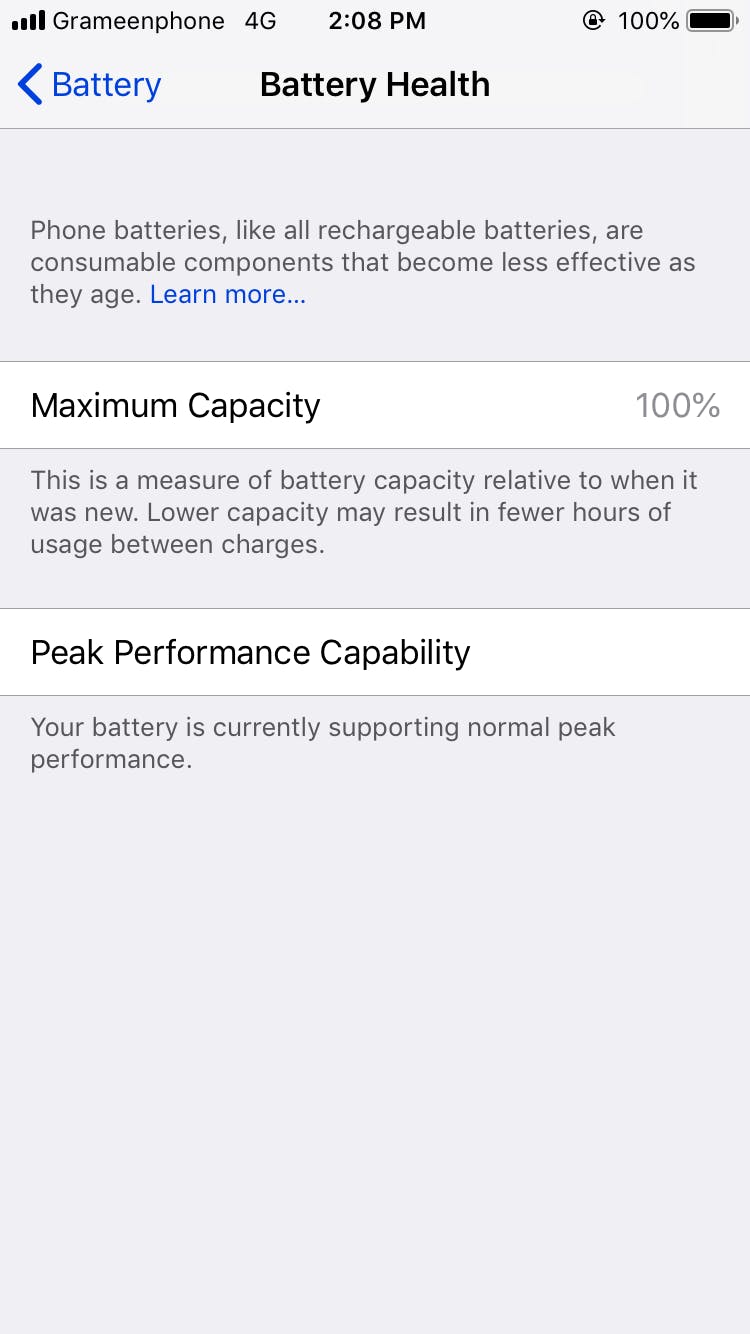
Task: Go back to the Battery settings
Action: (89, 85)
